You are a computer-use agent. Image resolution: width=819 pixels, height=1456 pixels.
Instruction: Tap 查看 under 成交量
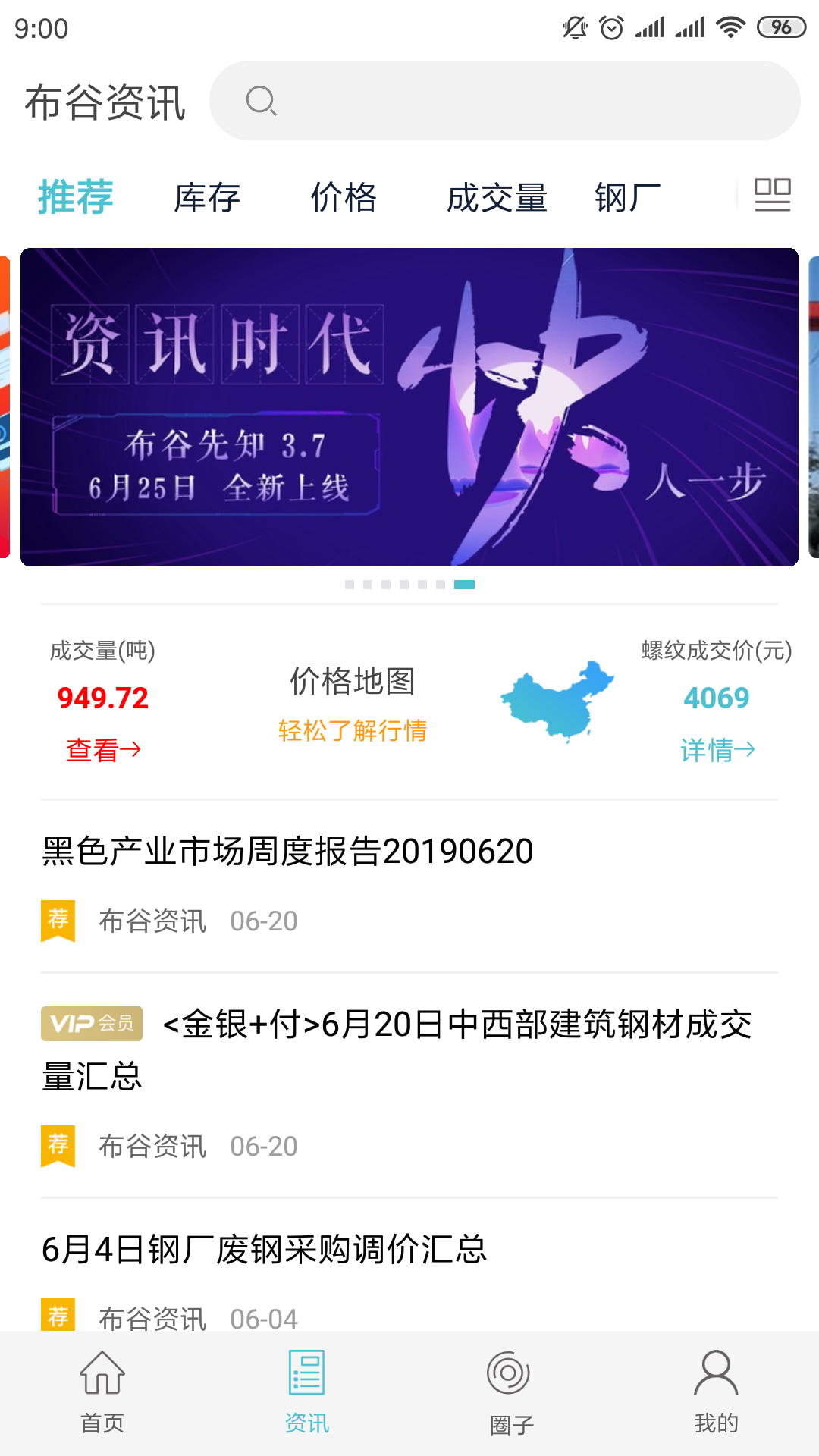(103, 750)
